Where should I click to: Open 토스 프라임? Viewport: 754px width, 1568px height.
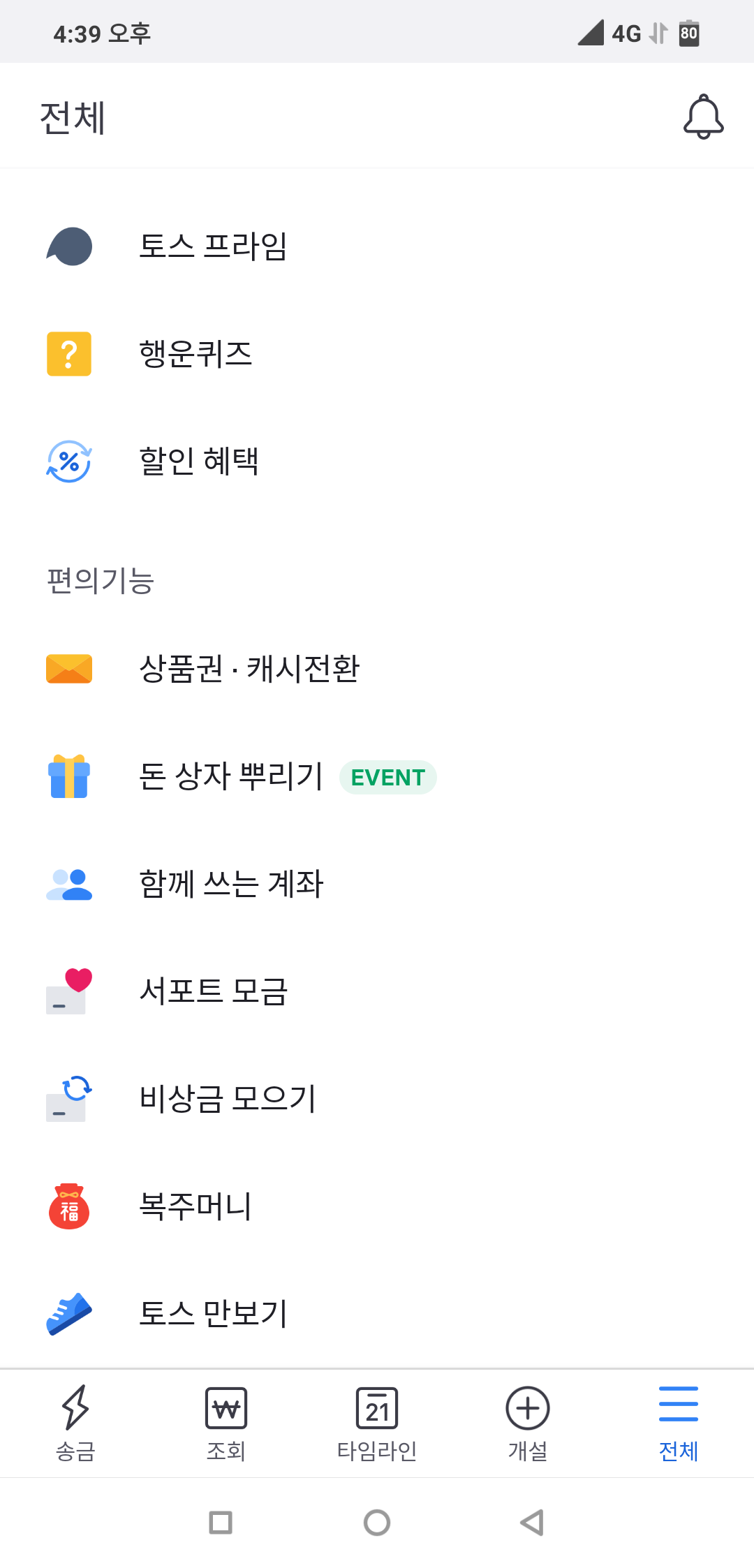(x=213, y=246)
